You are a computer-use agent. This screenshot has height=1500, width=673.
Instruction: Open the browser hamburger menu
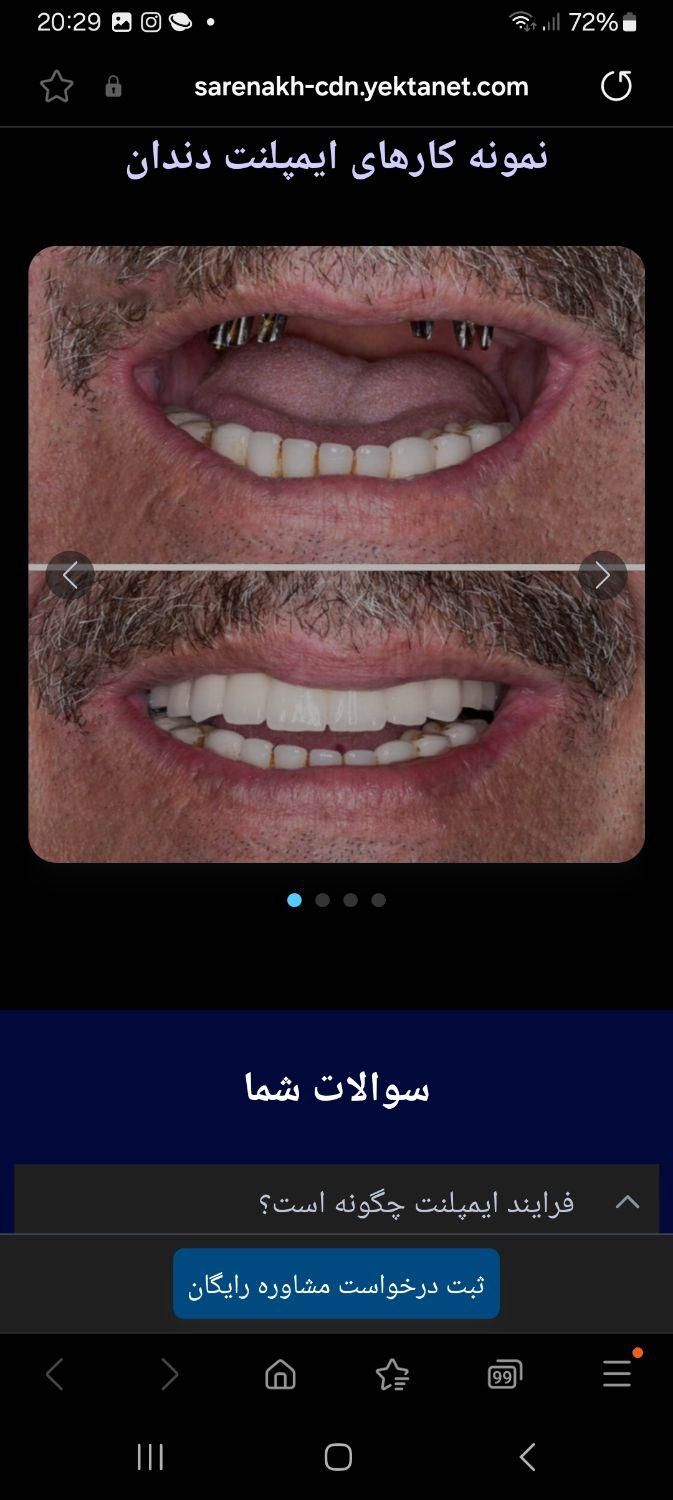pyautogui.click(x=617, y=1376)
